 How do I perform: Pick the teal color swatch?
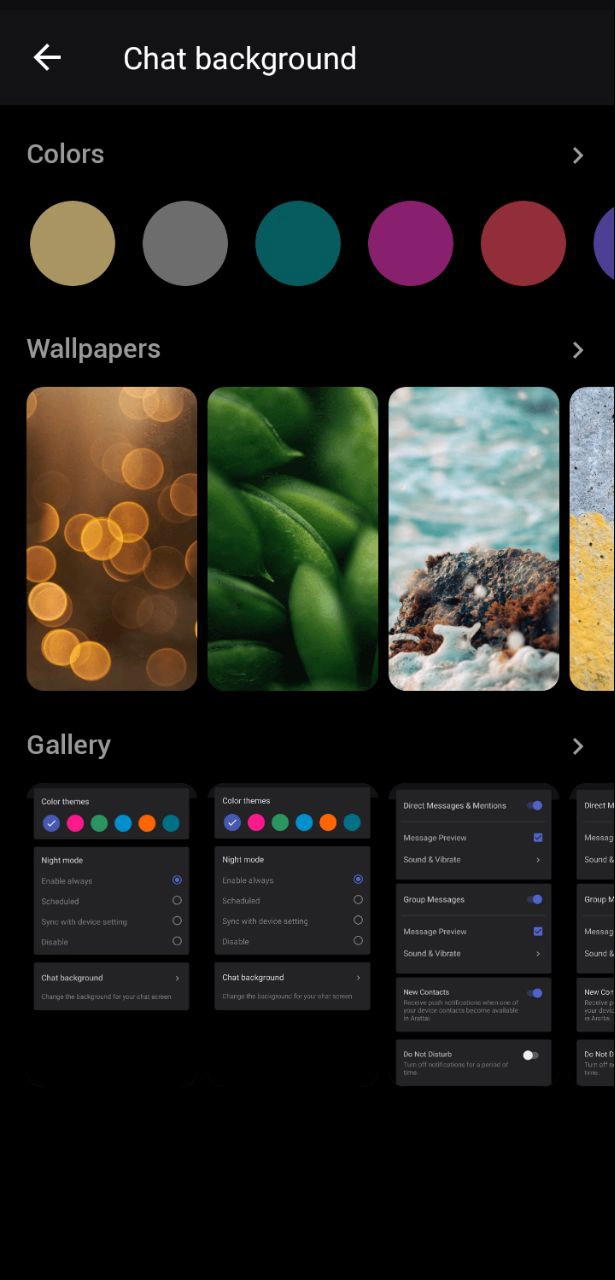point(298,243)
